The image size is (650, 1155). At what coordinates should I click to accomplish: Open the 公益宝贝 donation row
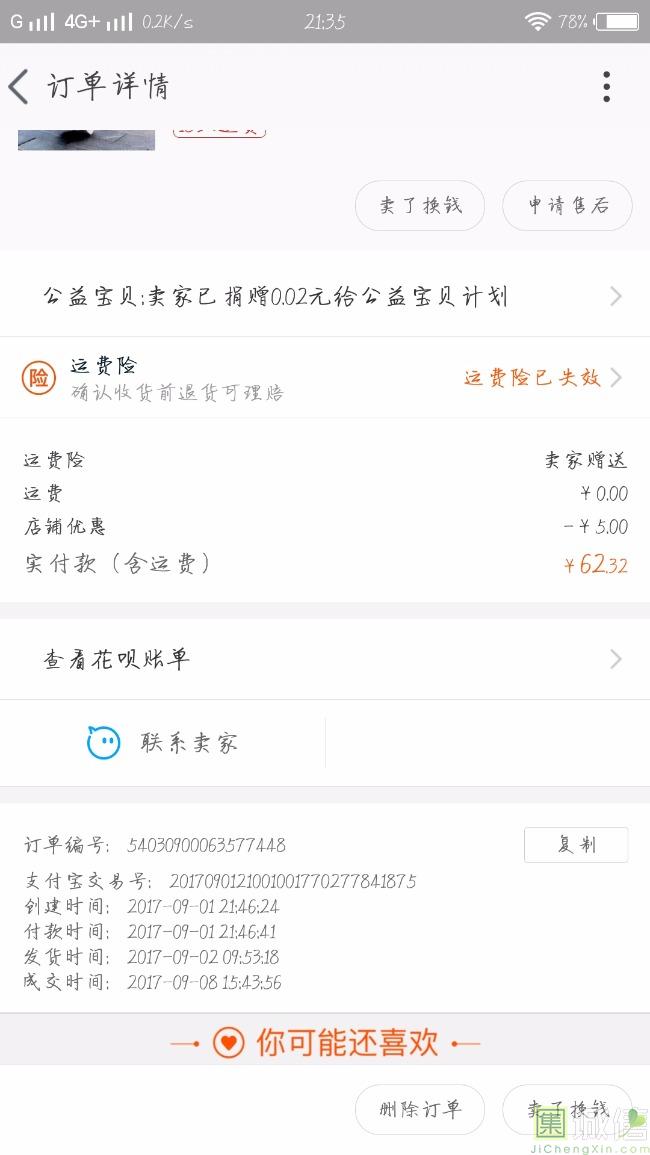[325, 297]
